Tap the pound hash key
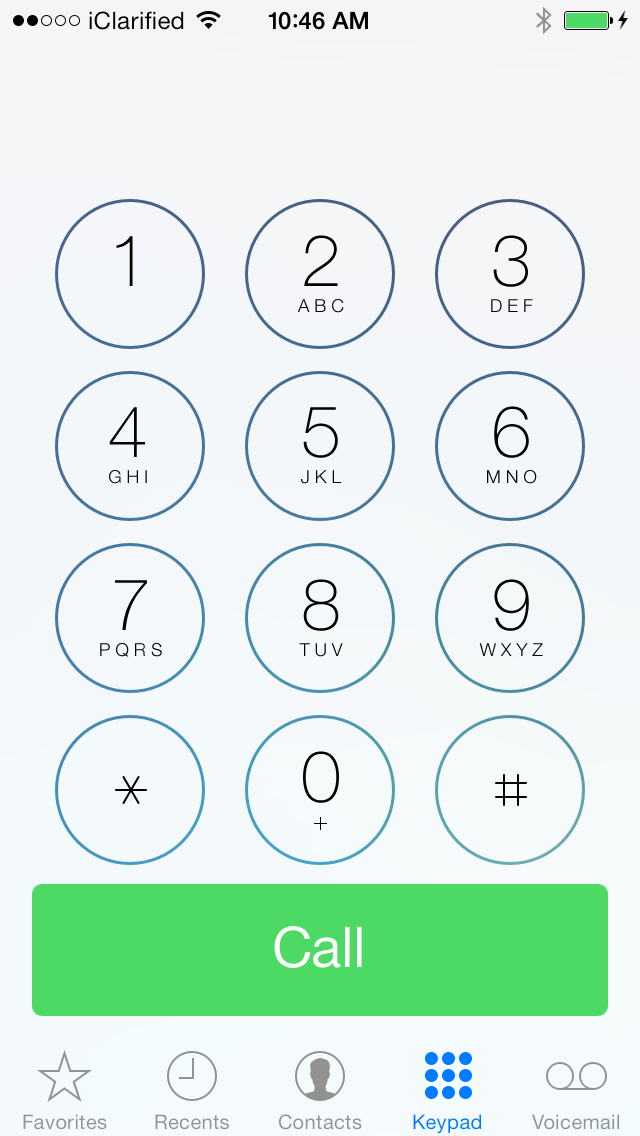This screenshot has height=1136, width=640. (x=510, y=790)
